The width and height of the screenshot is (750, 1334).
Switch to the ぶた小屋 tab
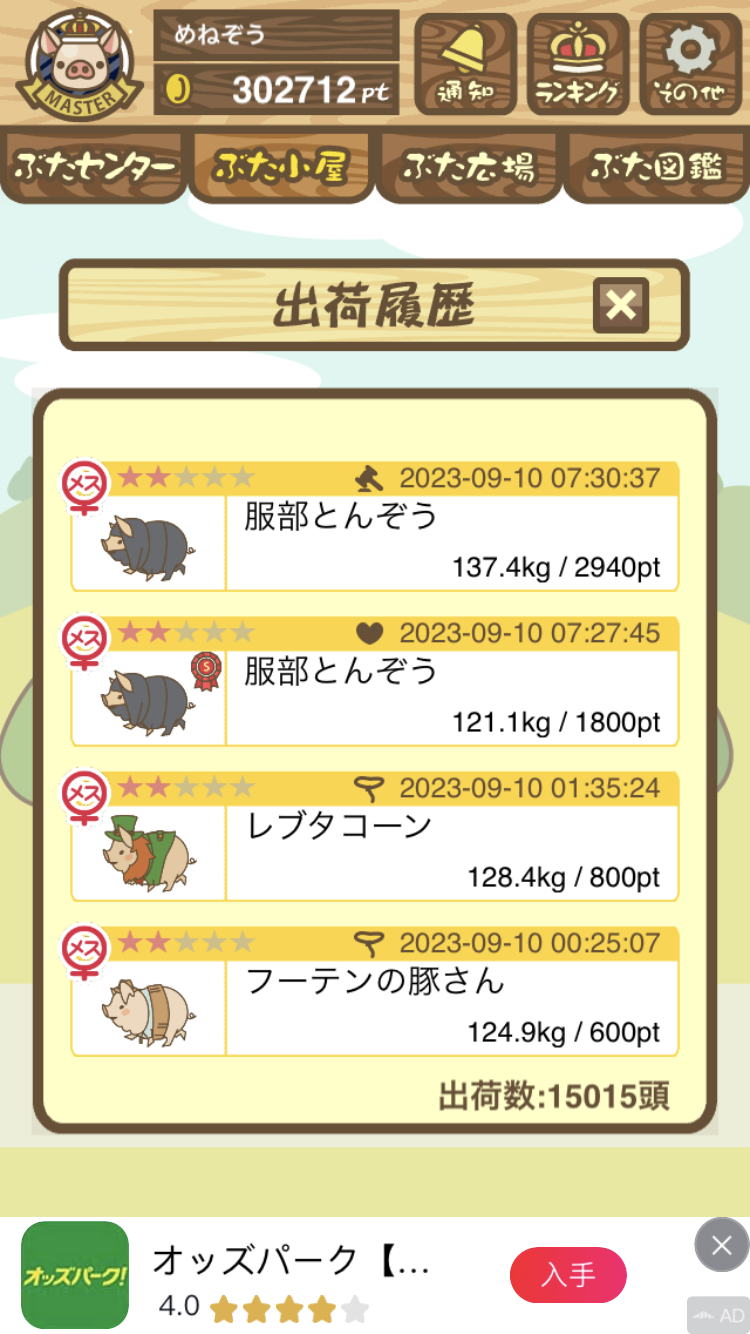[x=280, y=167]
